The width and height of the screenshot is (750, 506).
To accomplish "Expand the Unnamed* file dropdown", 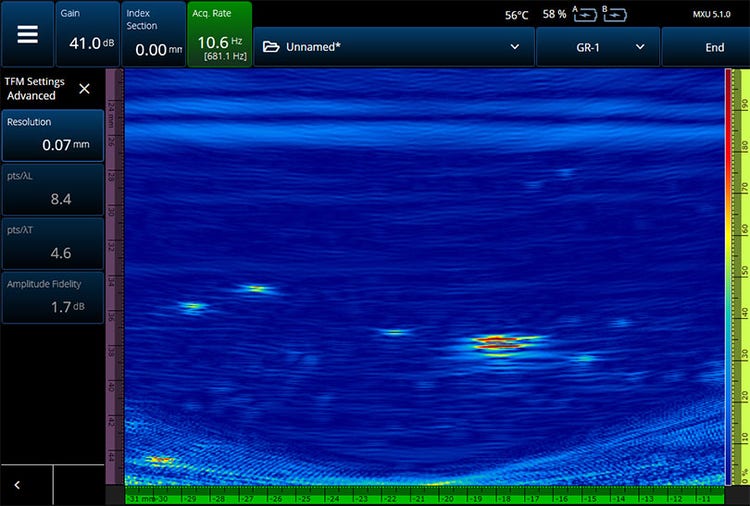I will point(392,47).
